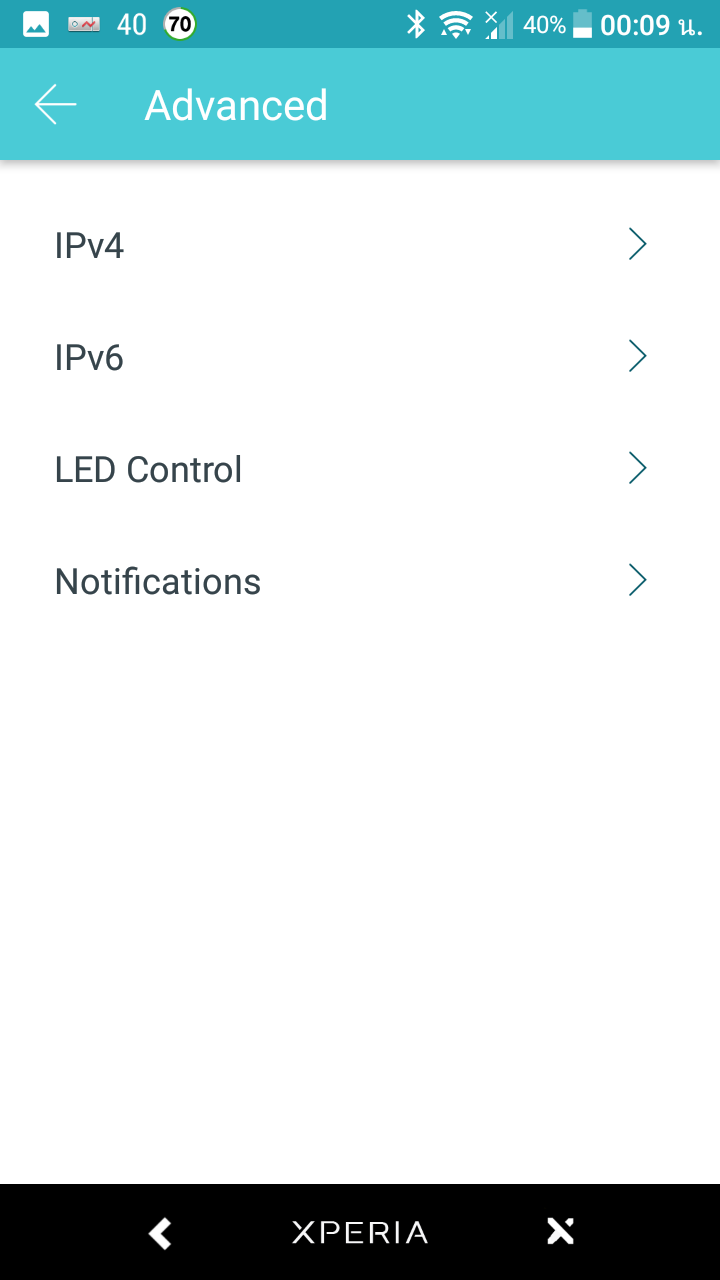Open the Notifications settings
This screenshot has height=1280, width=720.
(360, 581)
